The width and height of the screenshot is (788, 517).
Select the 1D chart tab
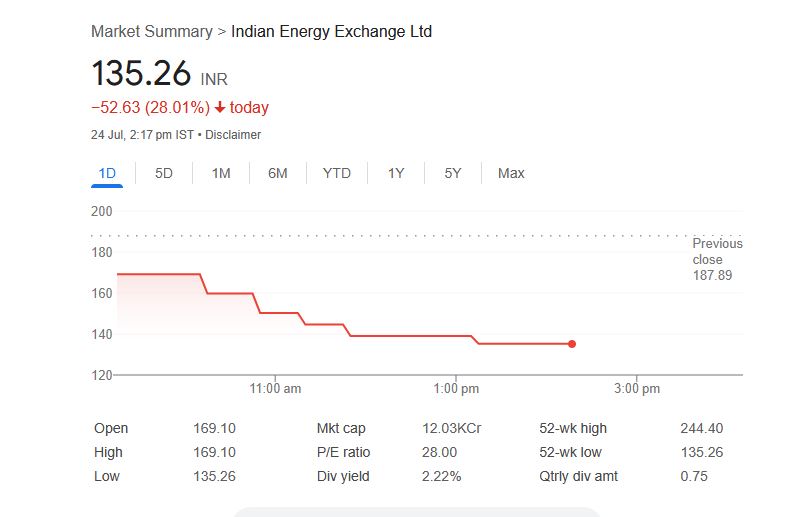click(x=107, y=173)
